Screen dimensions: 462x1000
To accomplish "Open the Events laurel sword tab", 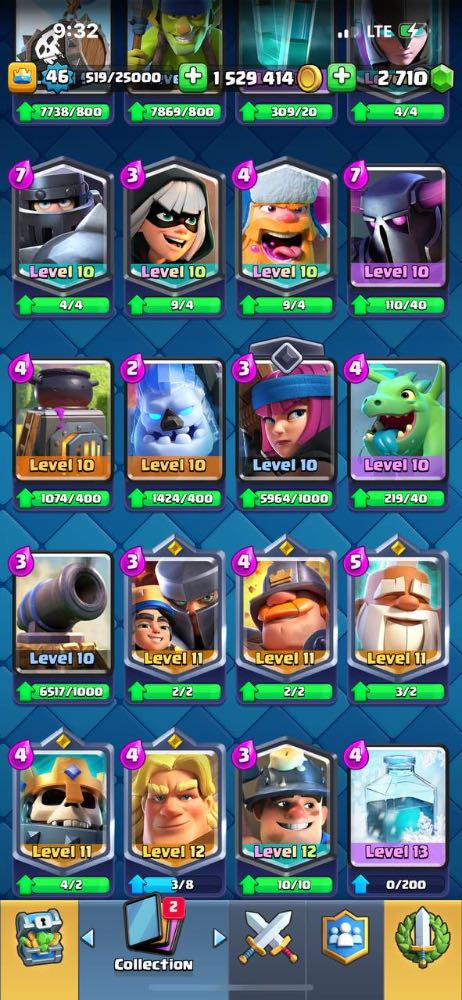I will [x=422, y=938].
